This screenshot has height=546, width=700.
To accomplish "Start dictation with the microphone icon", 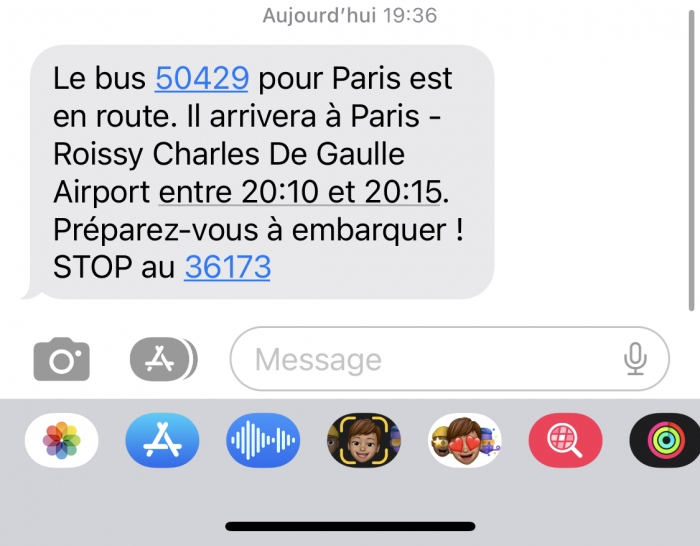I will [635, 359].
